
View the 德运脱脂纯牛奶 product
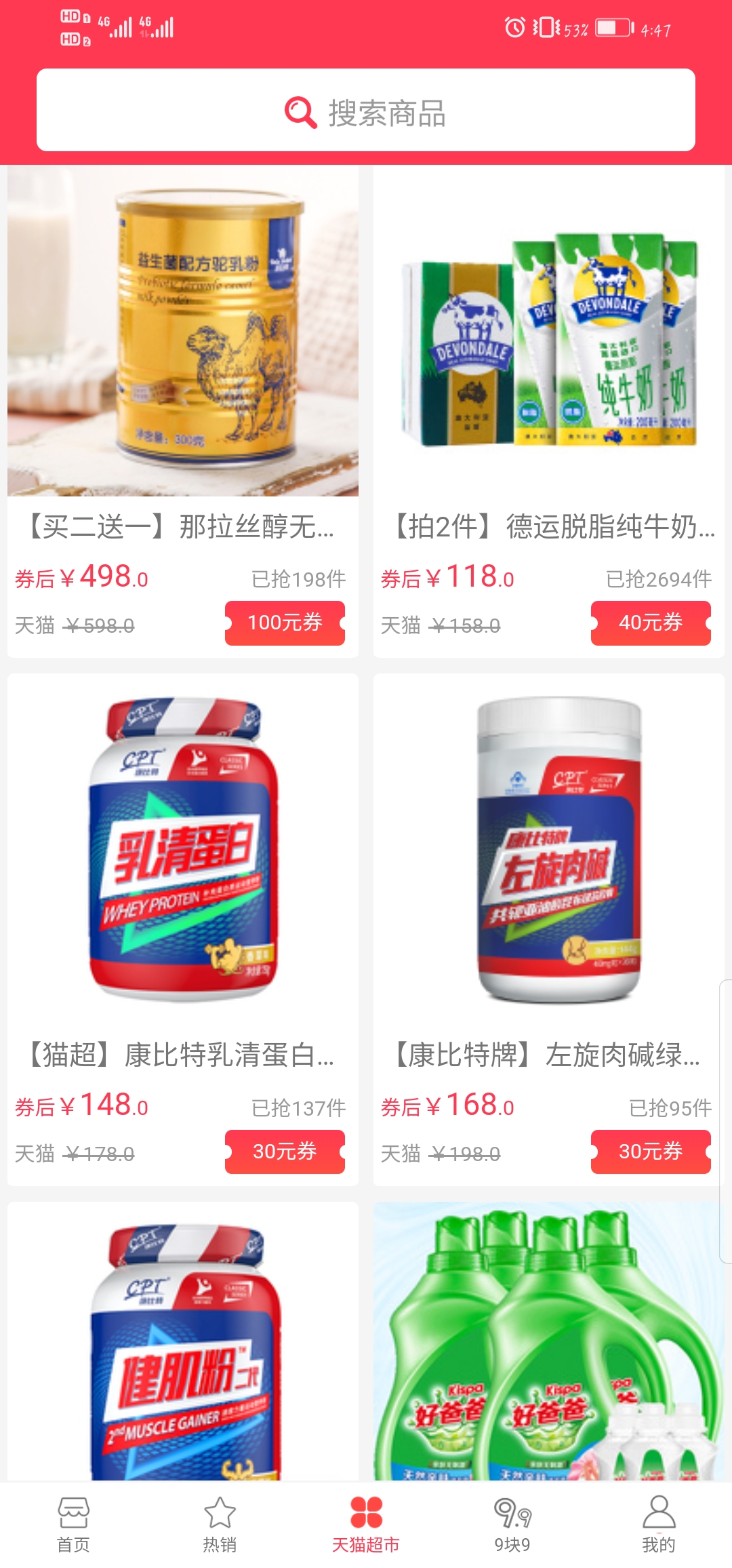coord(549,332)
